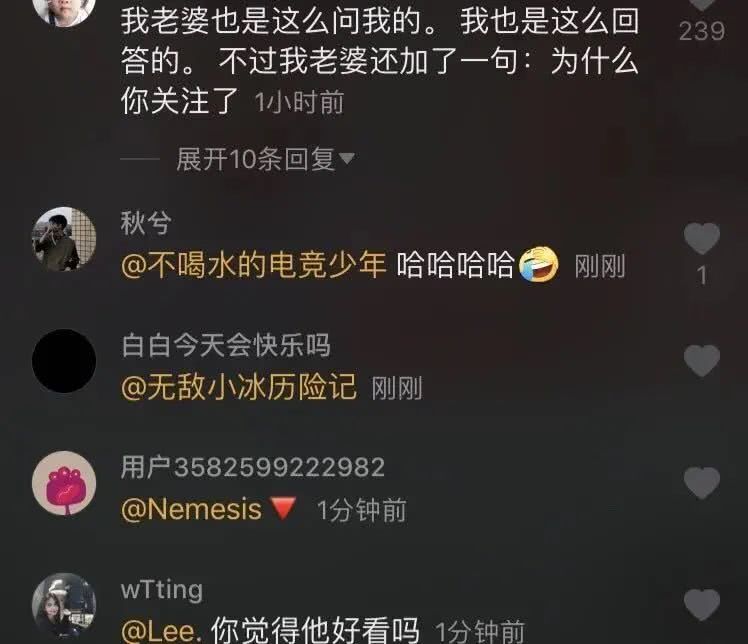Viewport: 748px width, 644px height.
Task: Open the @Nemesis mention
Action: point(192,510)
